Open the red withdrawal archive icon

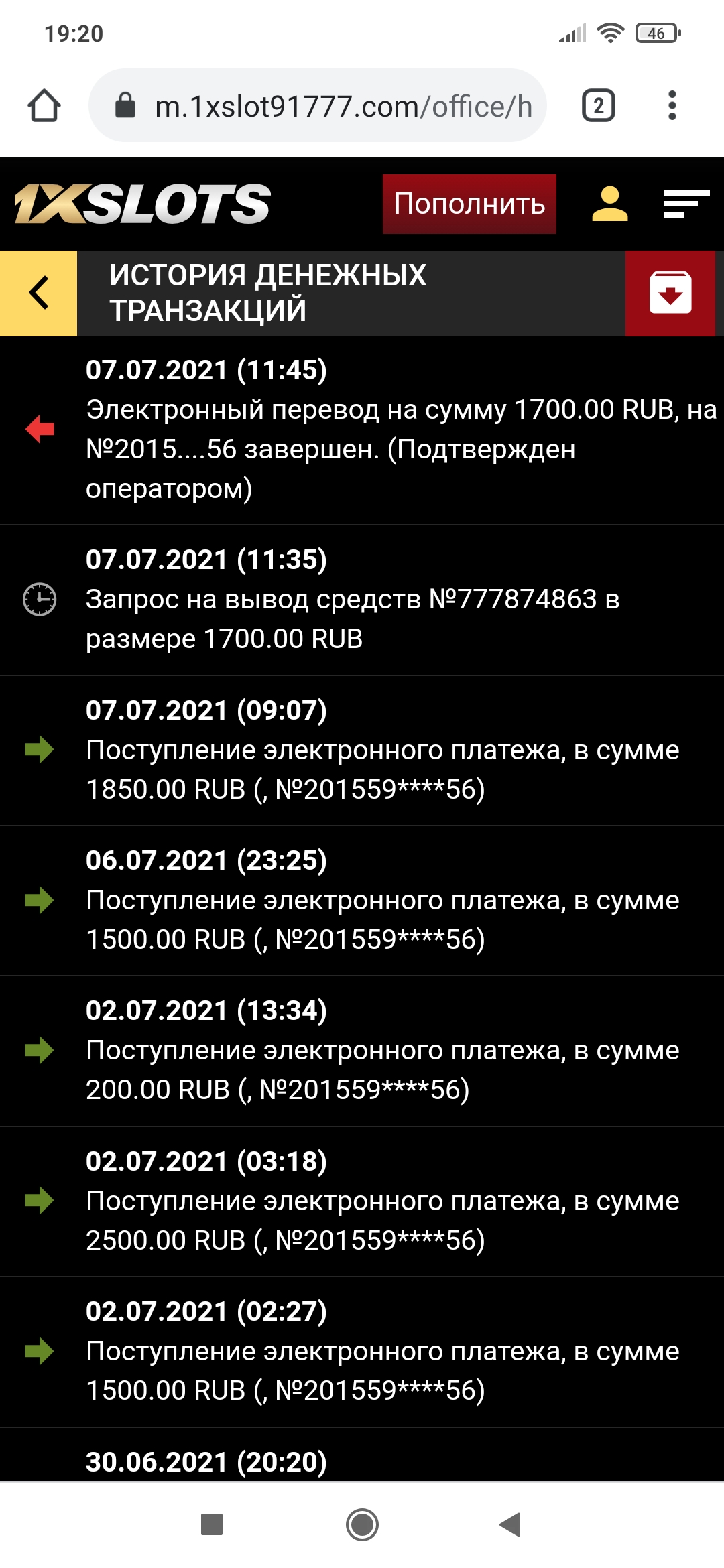click(670, 293)
